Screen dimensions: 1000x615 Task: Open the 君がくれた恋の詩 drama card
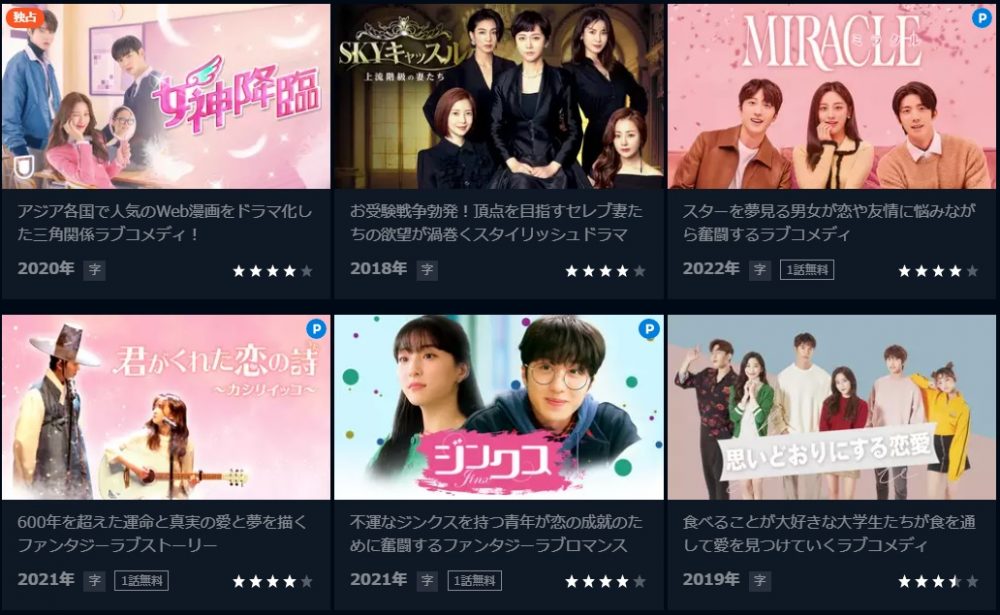166,407
